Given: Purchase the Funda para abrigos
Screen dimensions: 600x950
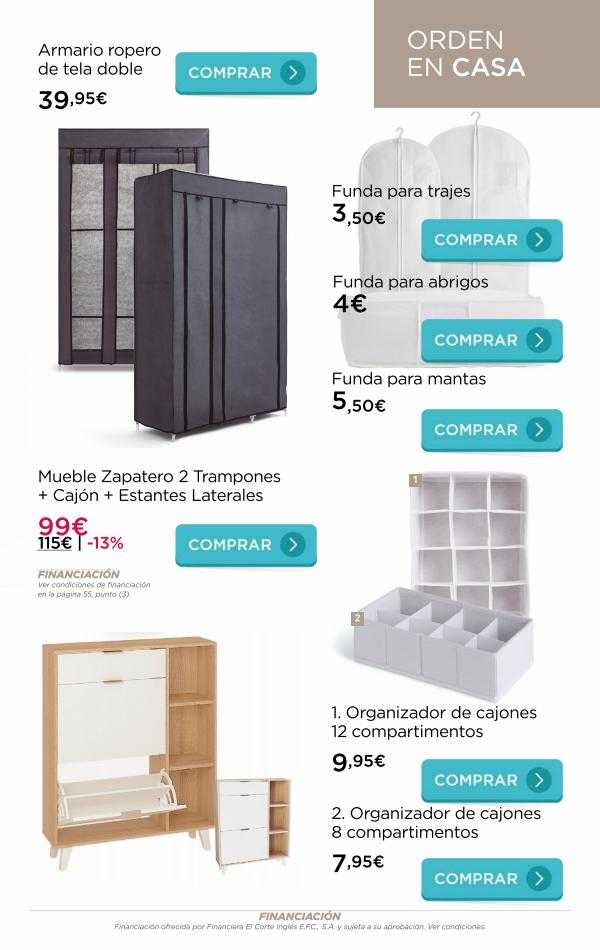Looking at the screenshot, I should [x=491, y=340].
